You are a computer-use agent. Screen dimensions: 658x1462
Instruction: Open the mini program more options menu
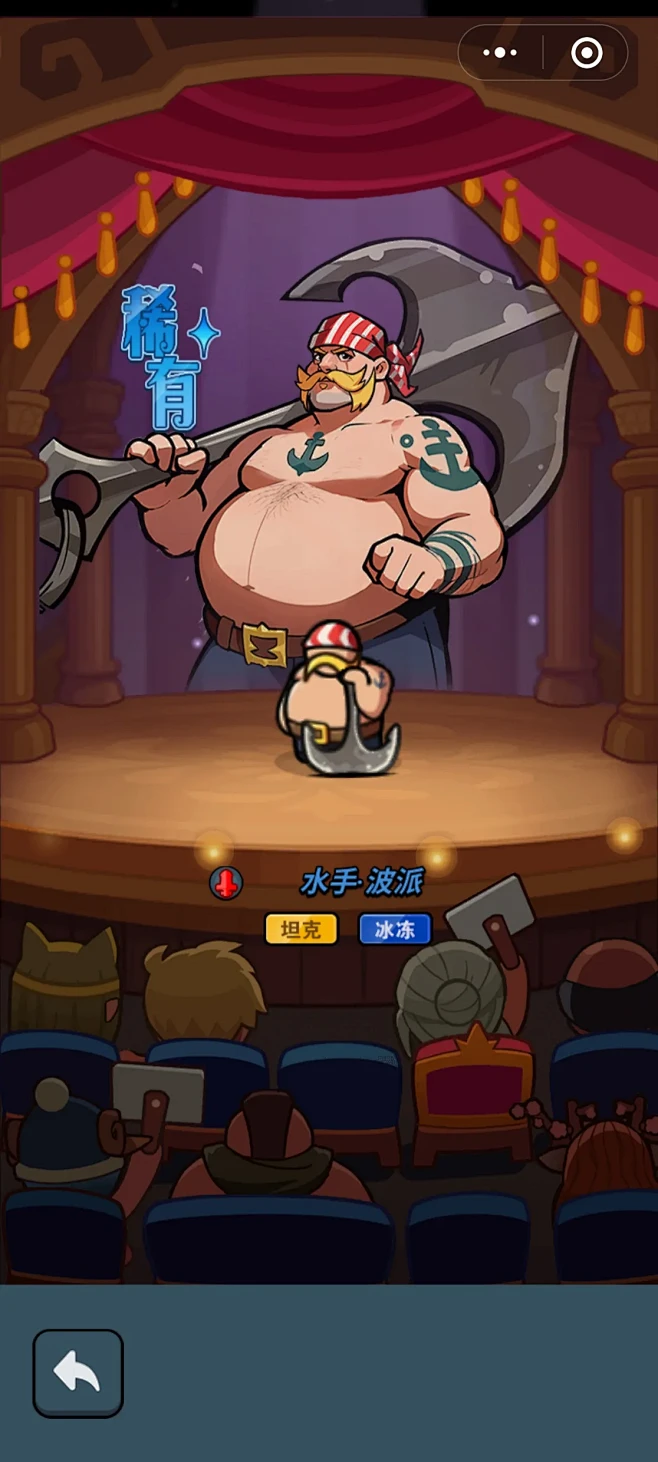[x=500, y=53]
